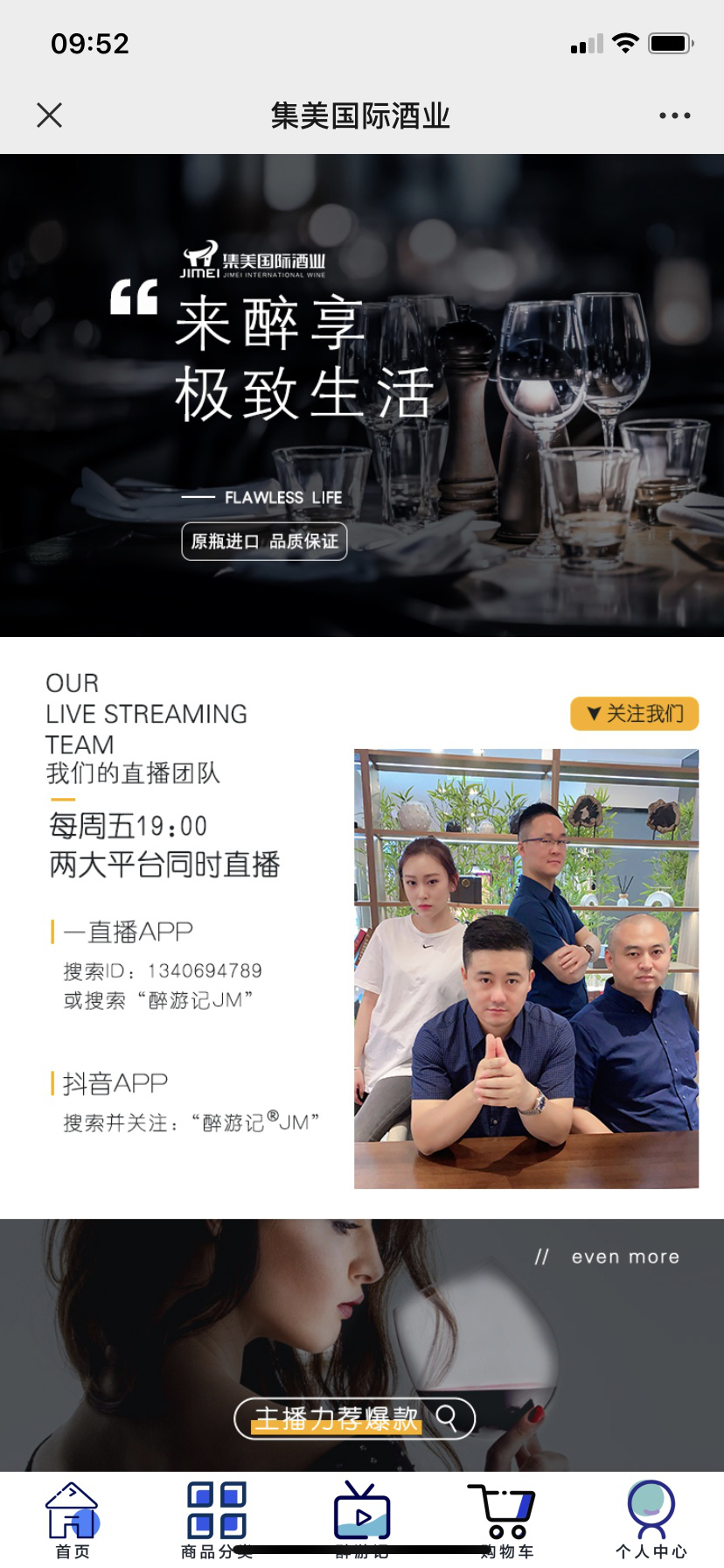
Task: Close the 集美国际酒业 page
Action: tap(50, 115)
